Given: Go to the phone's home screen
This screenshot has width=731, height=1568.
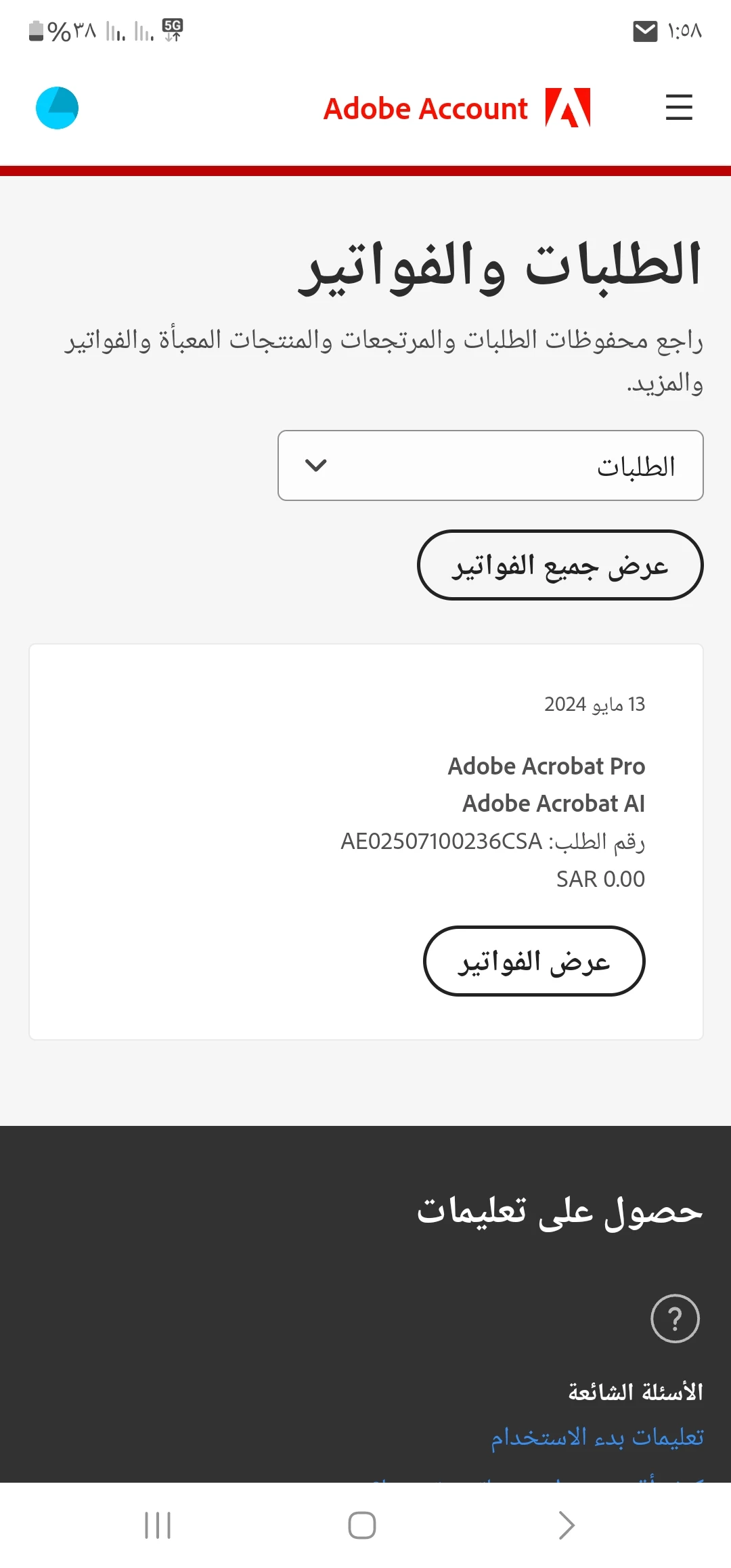Looking at the screenshot, I should pos(362,1525).
